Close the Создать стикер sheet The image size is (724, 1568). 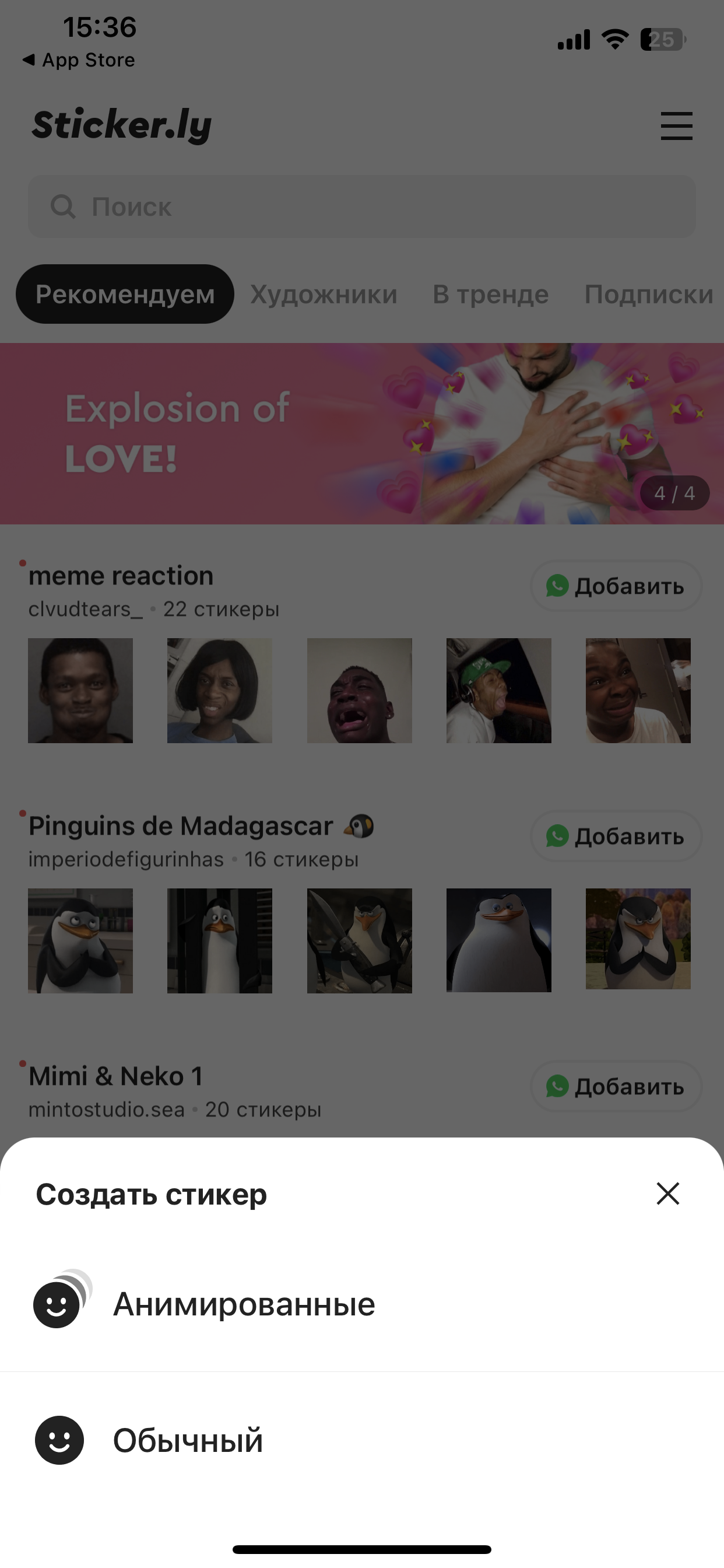coord(667,1193)
